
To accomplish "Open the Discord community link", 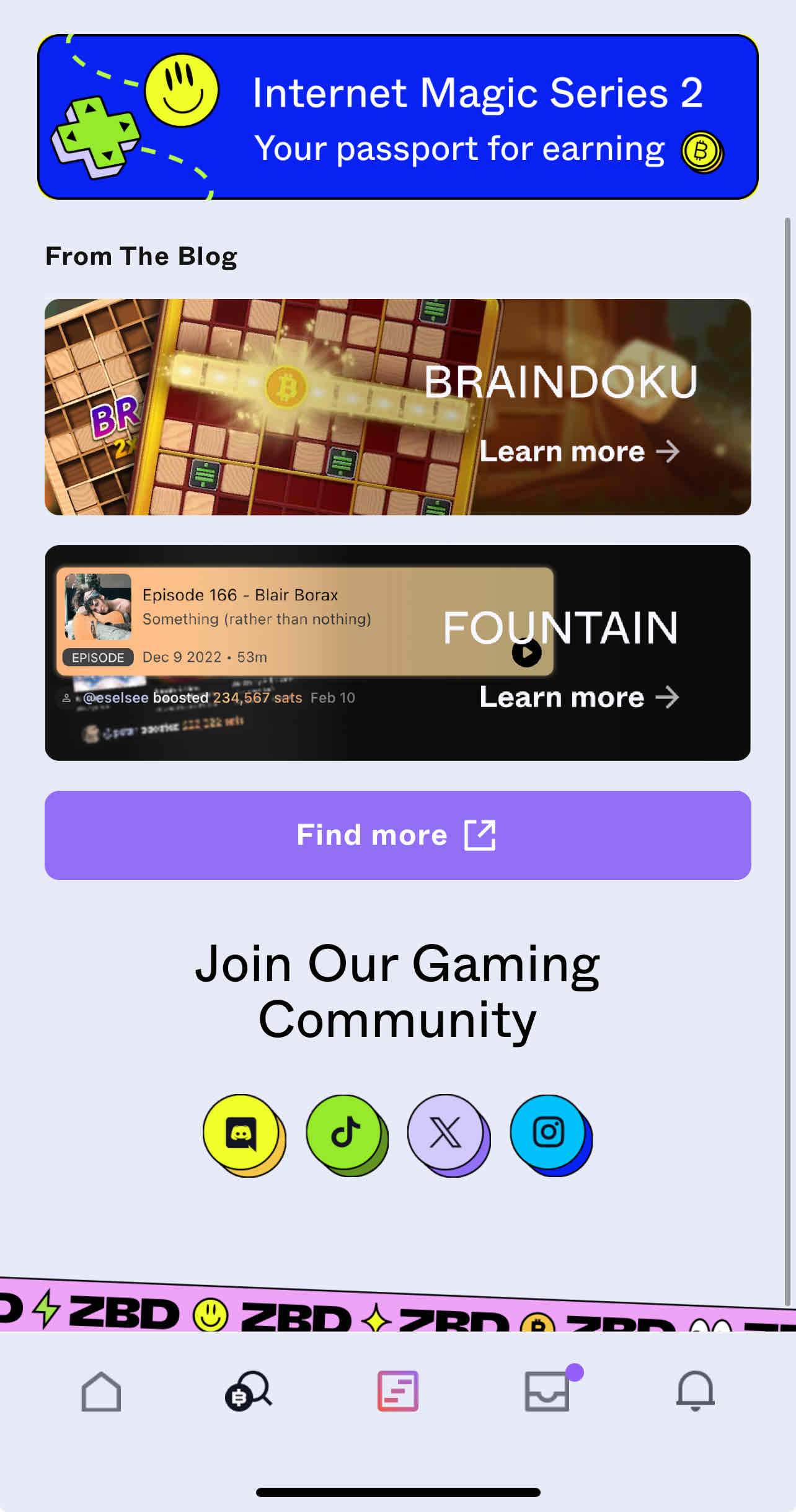I will 242,1133.
